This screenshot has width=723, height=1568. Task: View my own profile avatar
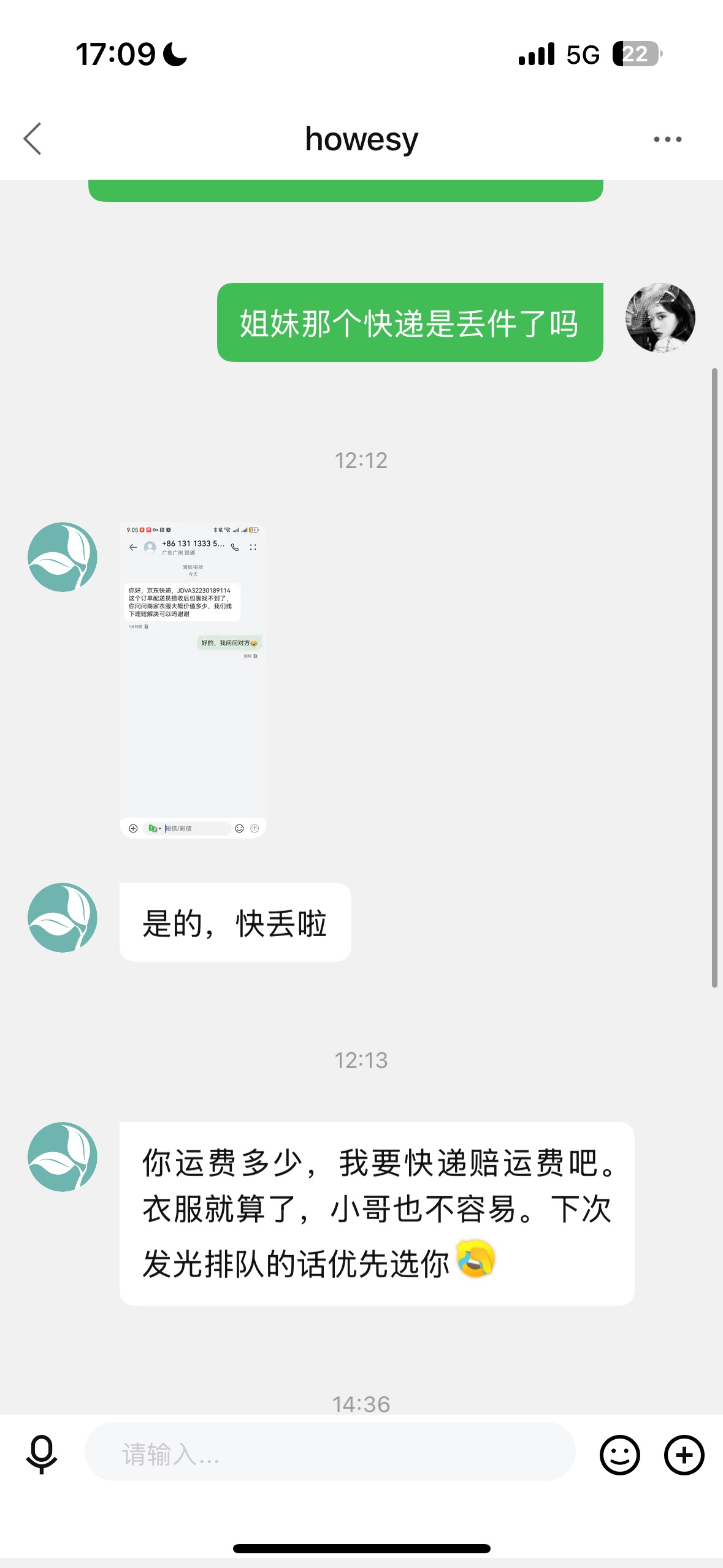pos(660,318)
